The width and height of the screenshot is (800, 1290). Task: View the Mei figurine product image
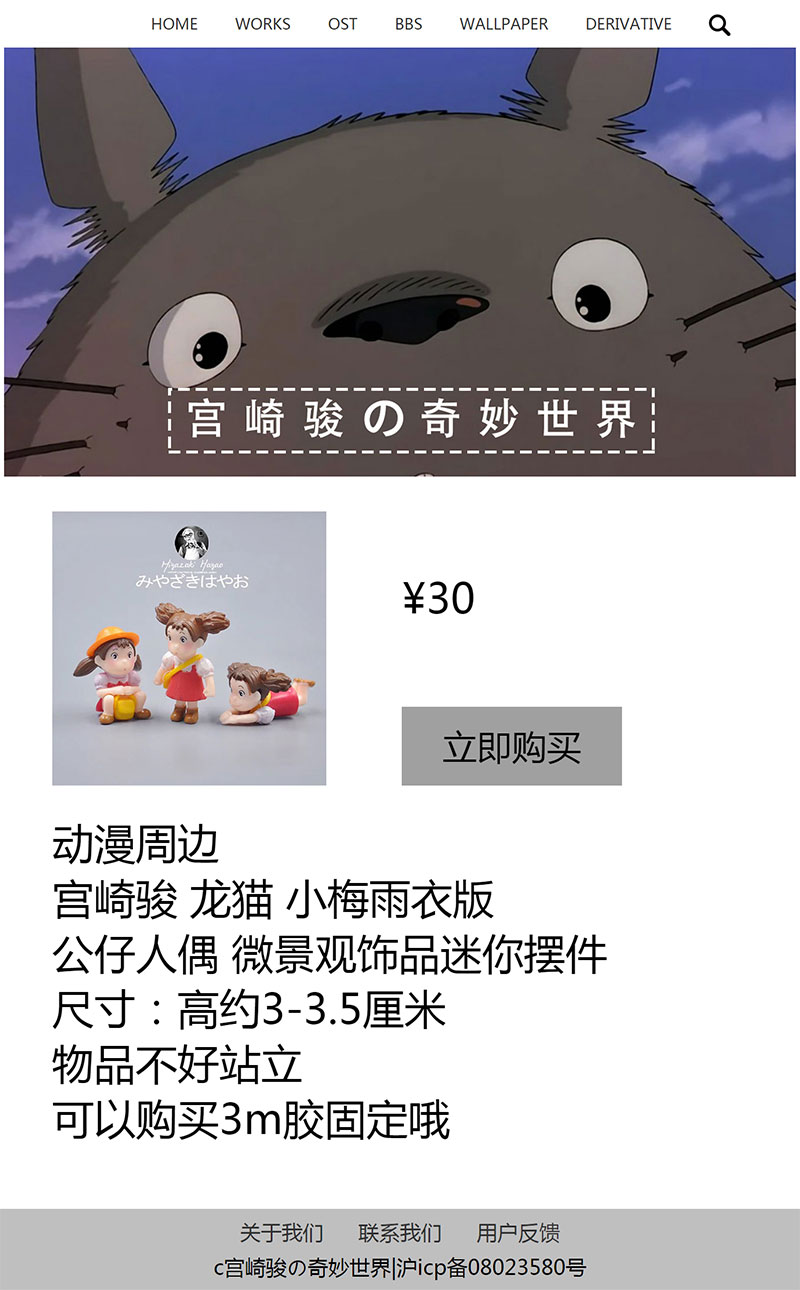click(x=189, y=648)
